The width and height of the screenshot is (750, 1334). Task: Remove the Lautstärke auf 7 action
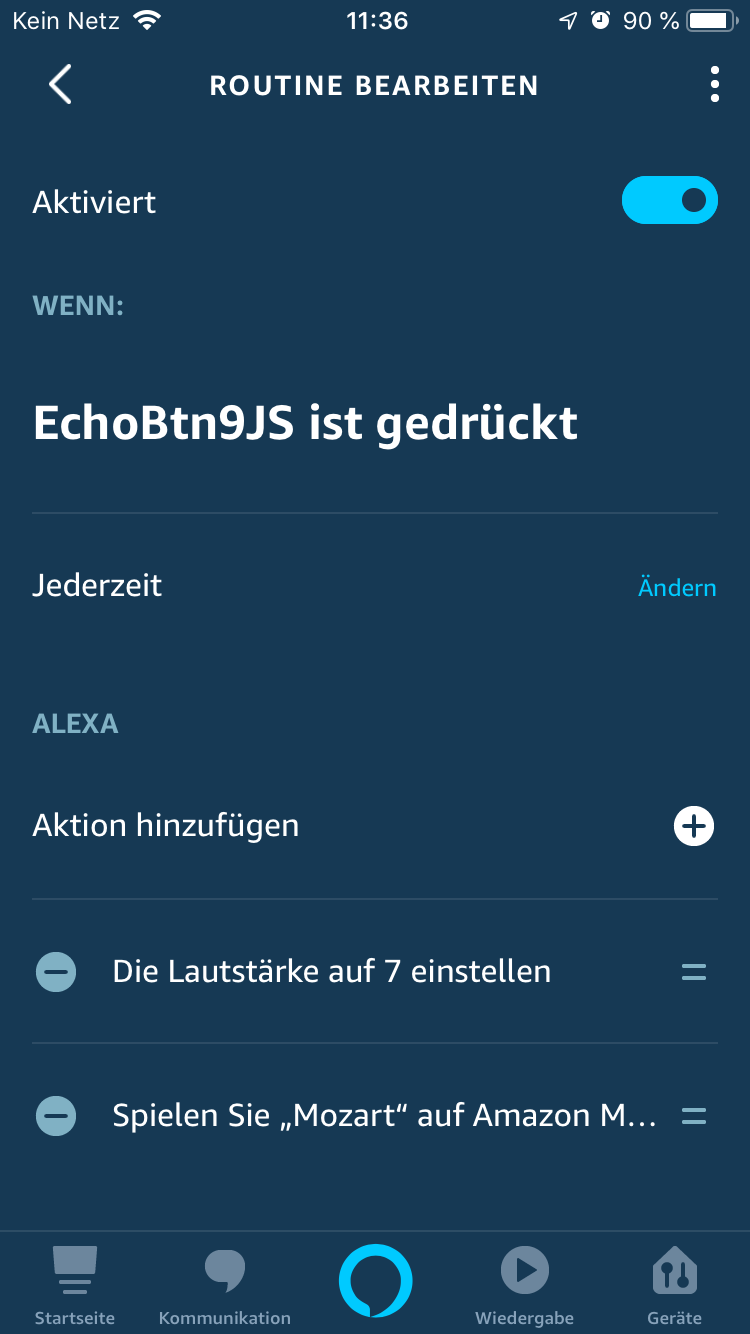click(x=56, y=972)
